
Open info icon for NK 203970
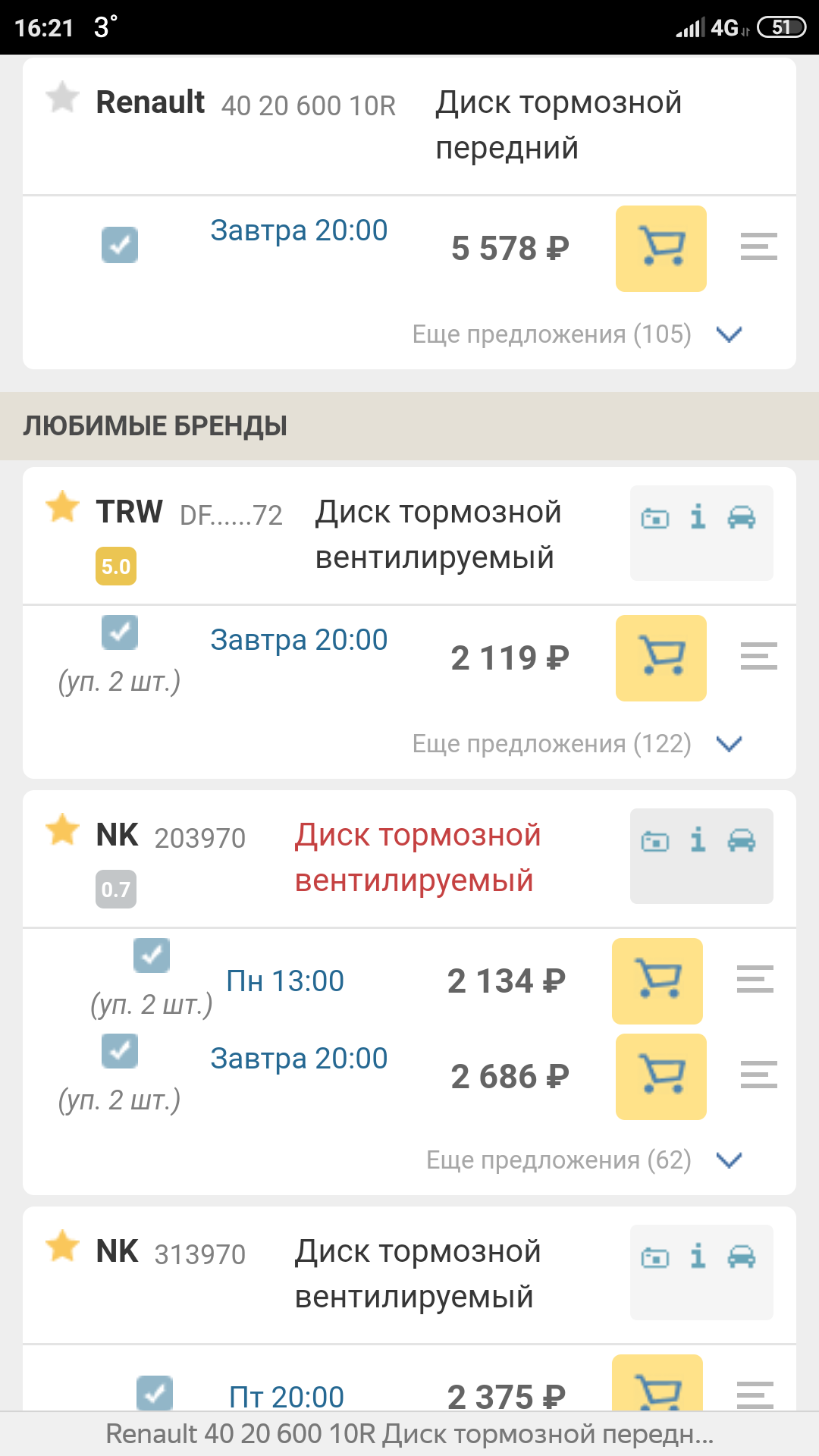(x=698, y=841)
